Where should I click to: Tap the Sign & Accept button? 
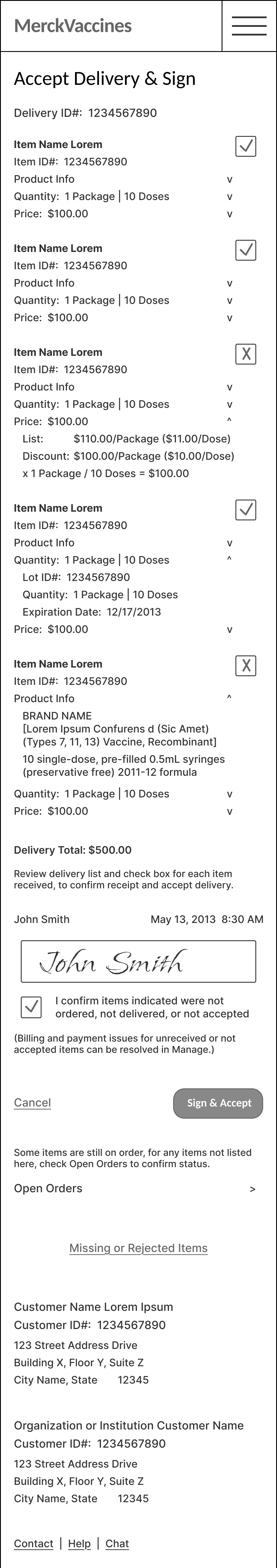218,1103
